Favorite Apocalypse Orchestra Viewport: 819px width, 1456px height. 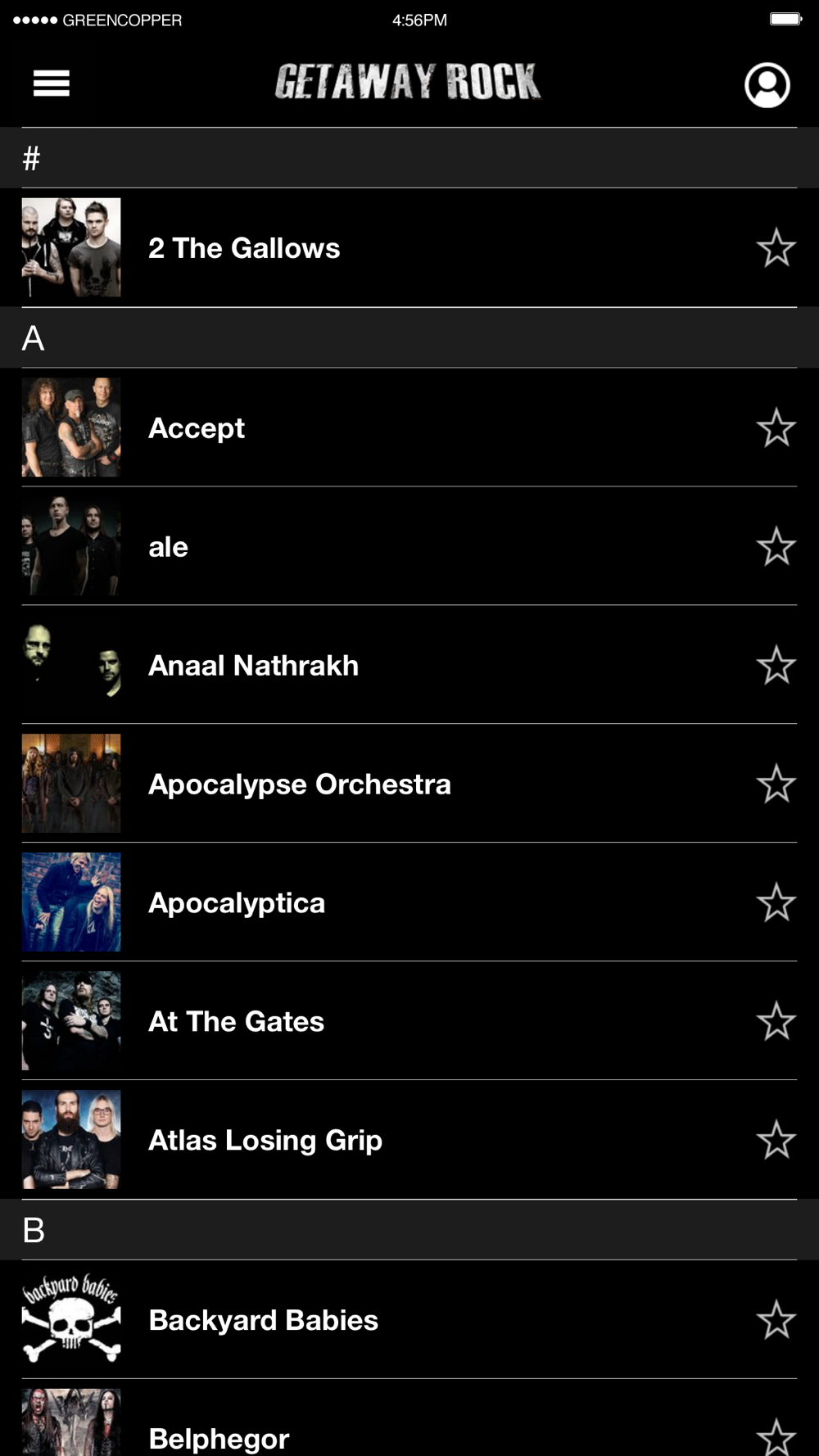(776, 784)
